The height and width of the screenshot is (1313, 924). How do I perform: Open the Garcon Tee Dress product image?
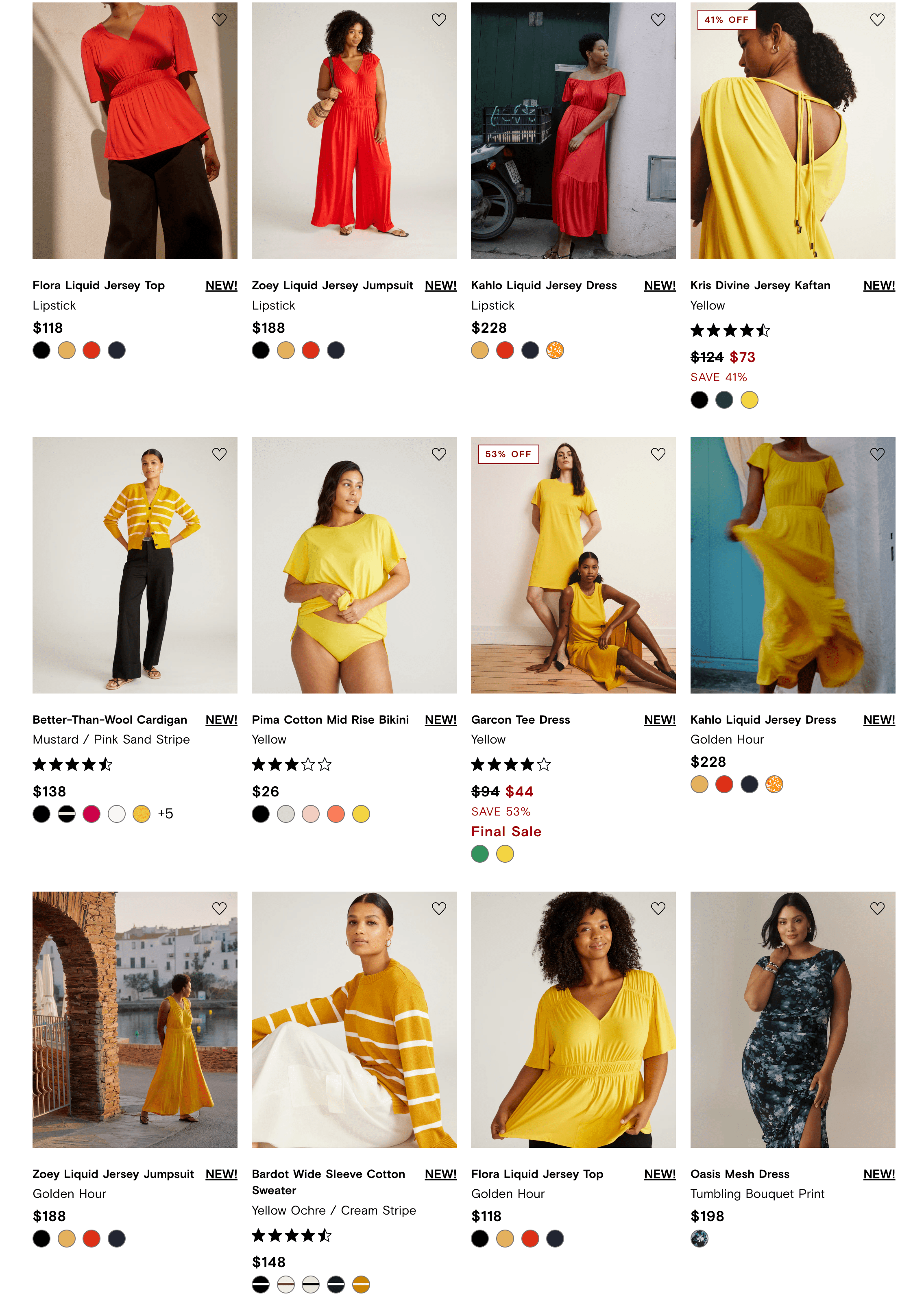pyautogui.click(x=572, y=565)
